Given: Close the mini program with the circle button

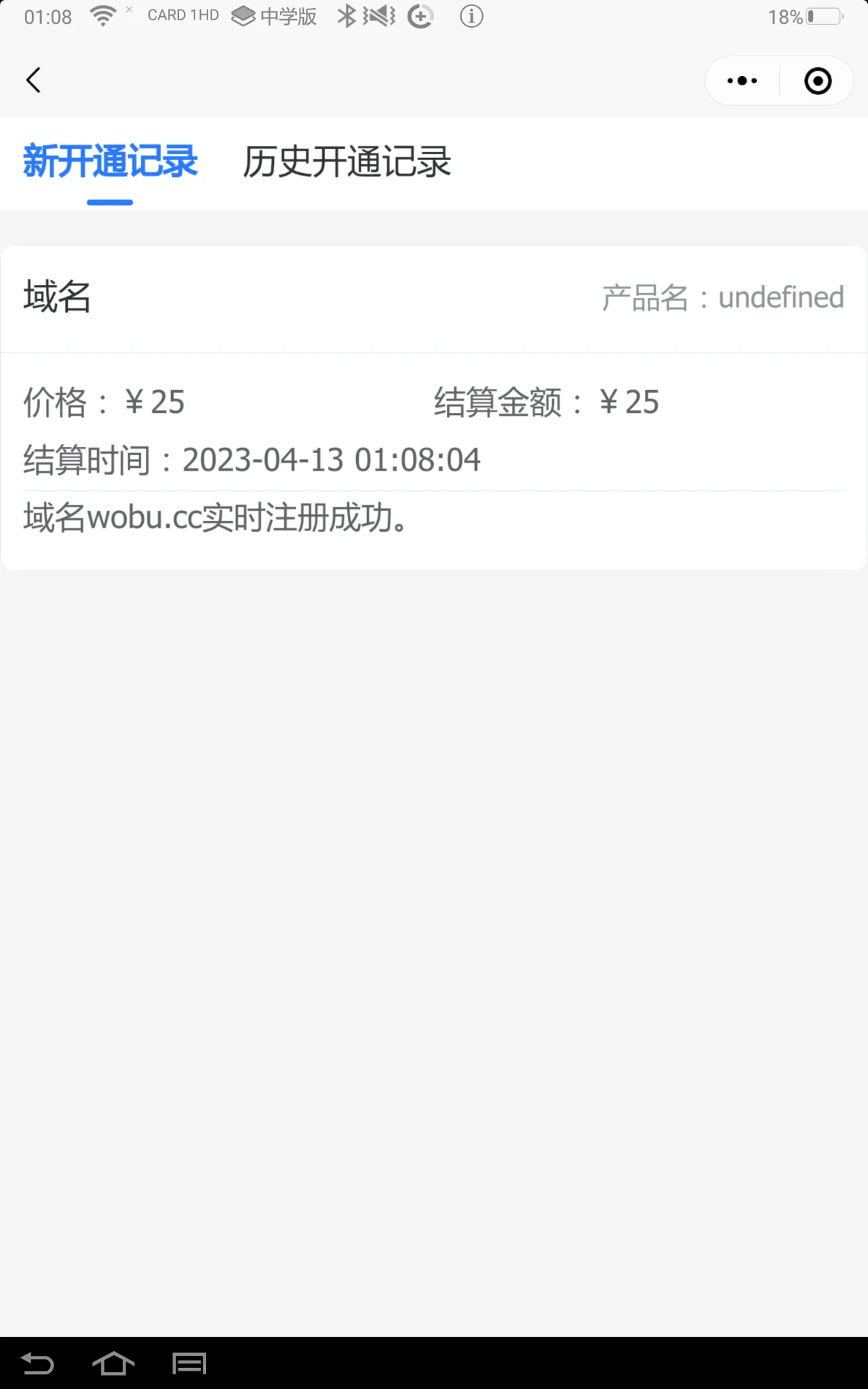Looking at the screenshot, I should (x=817, y=81).
